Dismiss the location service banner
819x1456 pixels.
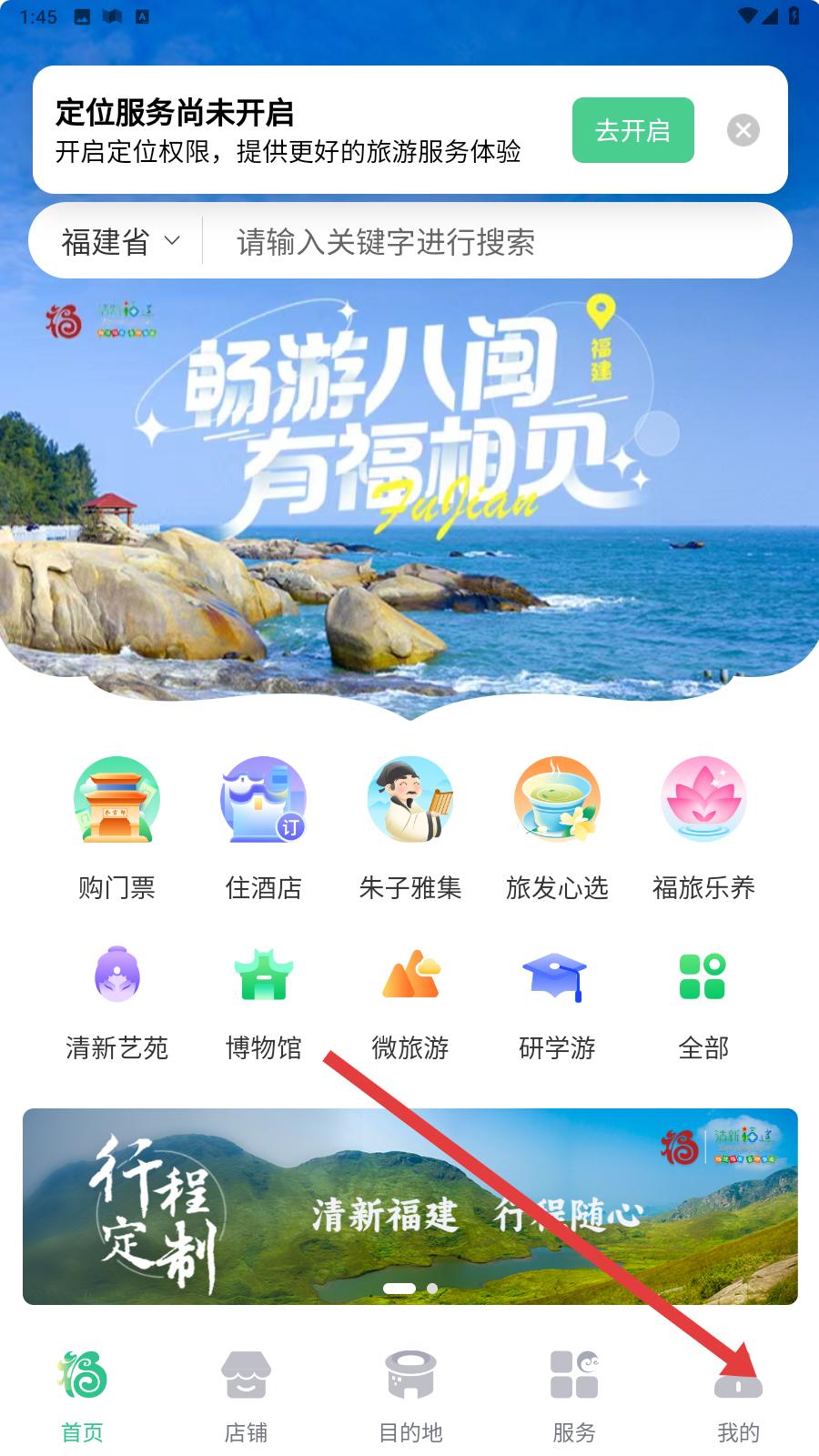743,130
